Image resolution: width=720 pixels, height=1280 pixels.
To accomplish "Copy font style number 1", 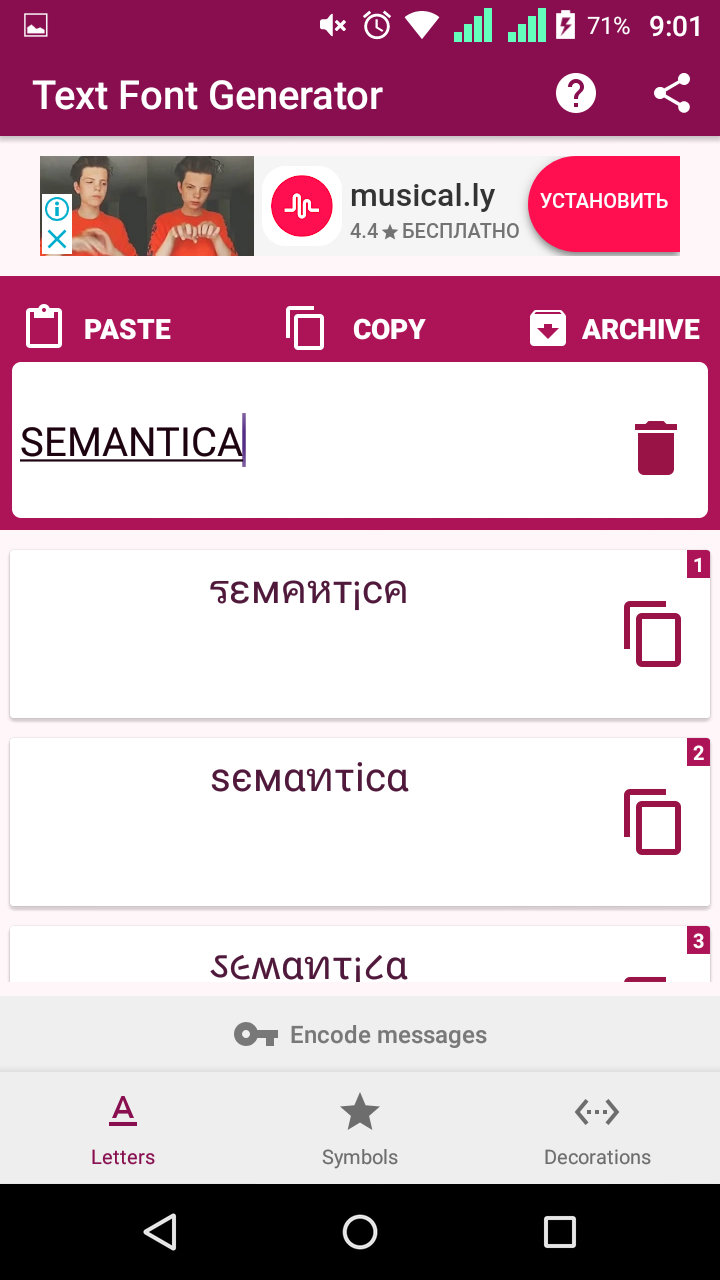I will click(x=653, y=634).
